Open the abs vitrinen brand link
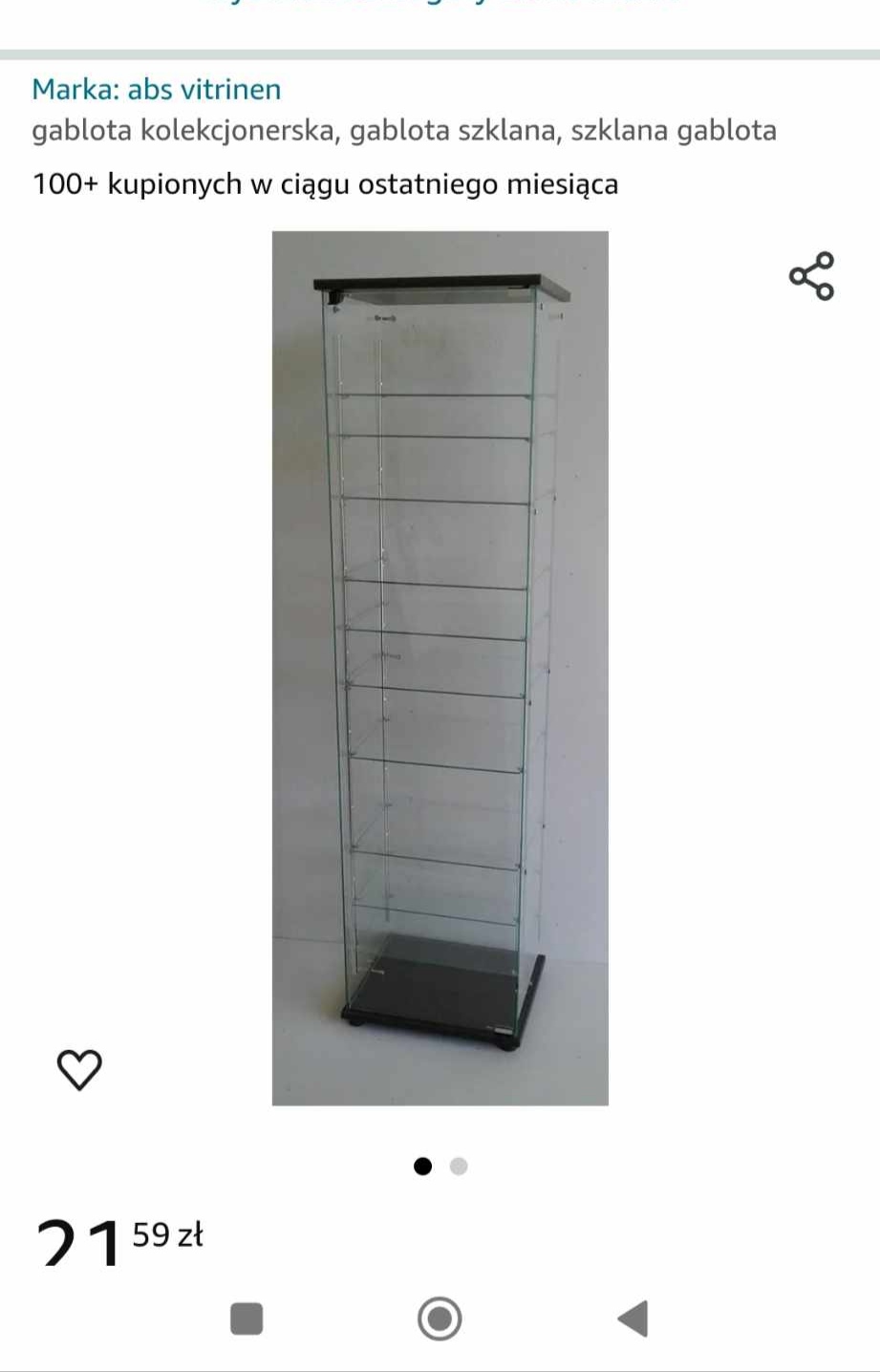880x1372 pixels. tap(157, 90)
